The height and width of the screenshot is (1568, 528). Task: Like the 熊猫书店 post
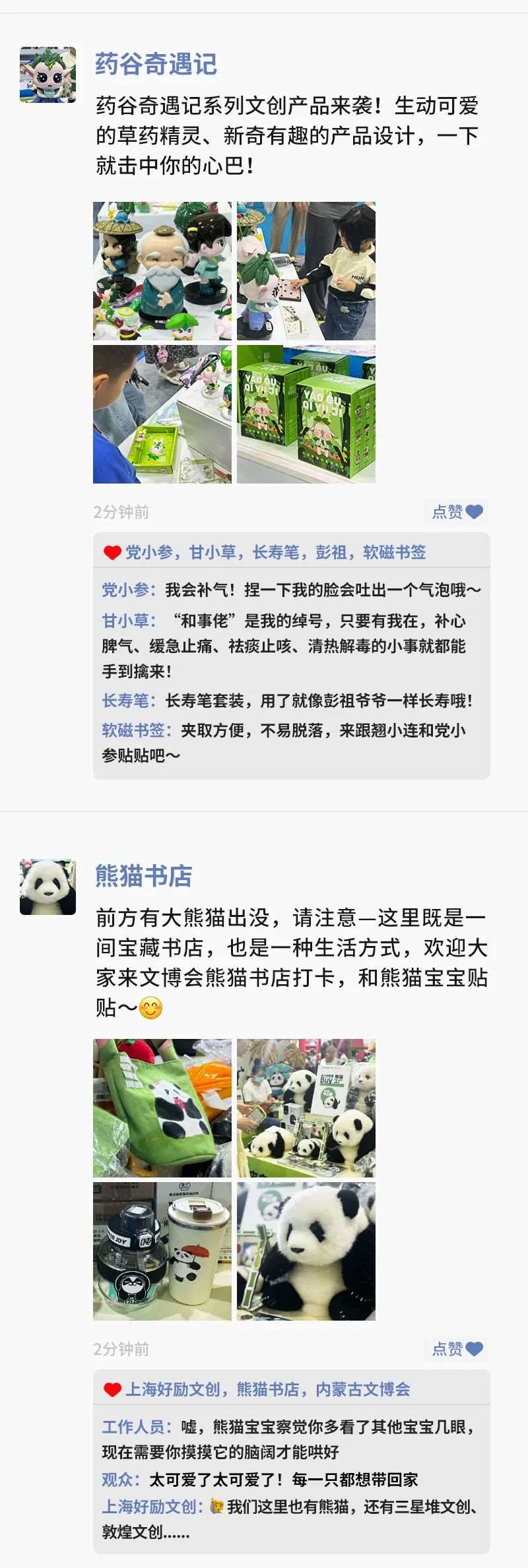coord(457,1349)
